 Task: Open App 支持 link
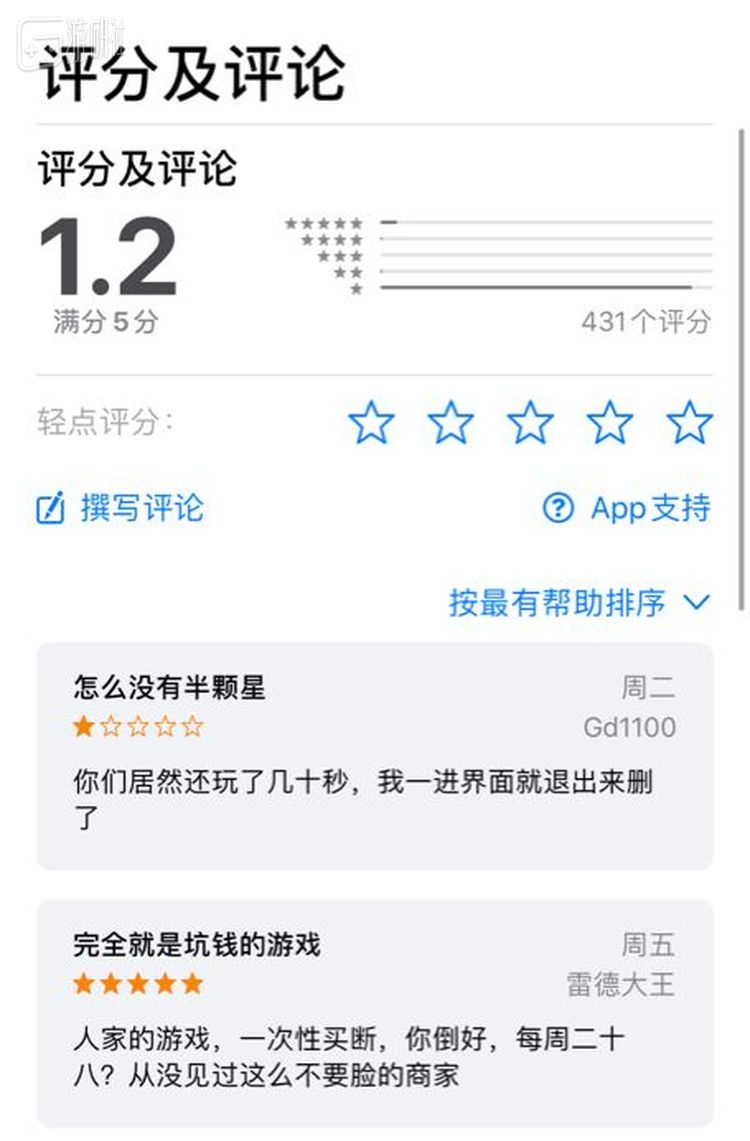[x=627, y=508]
